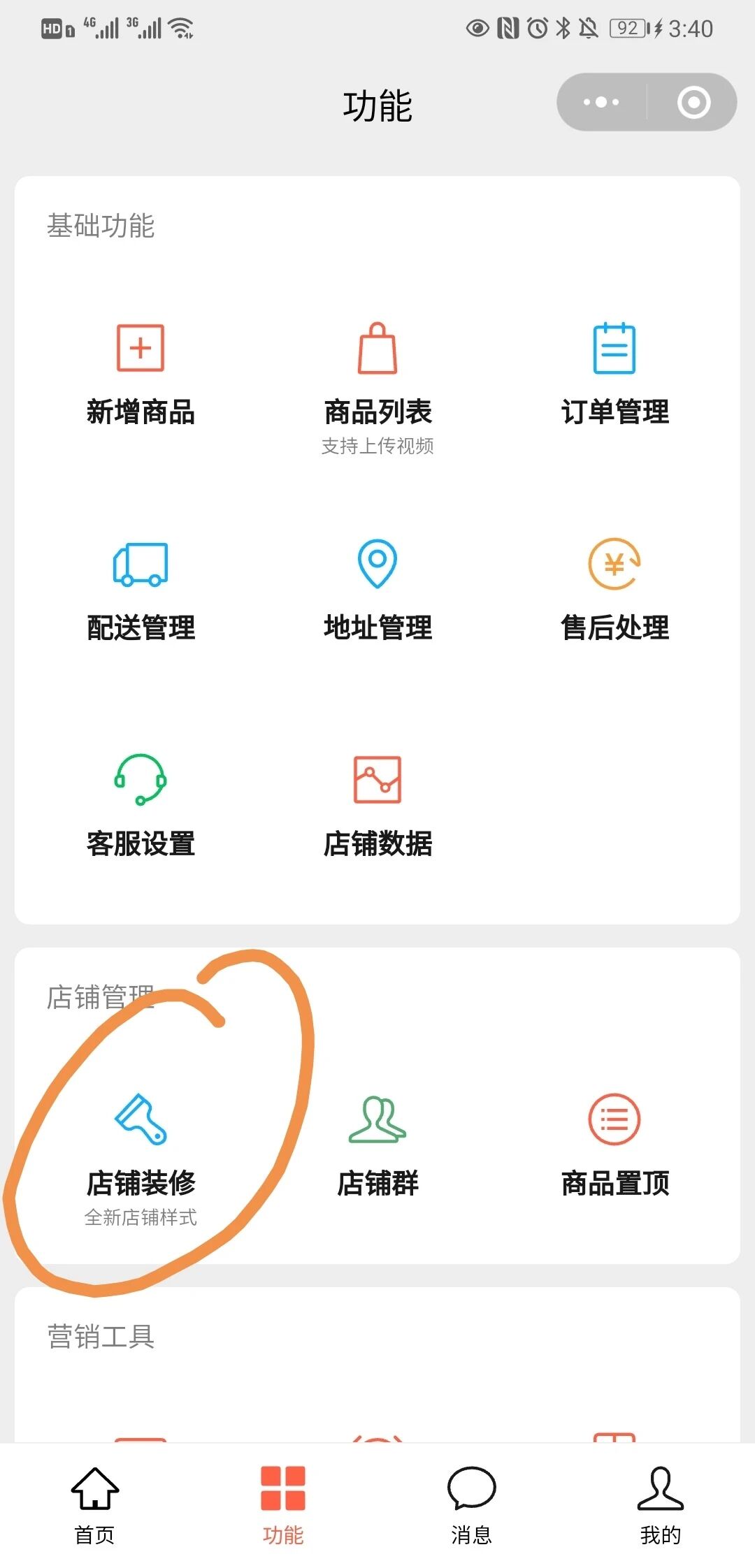Open 地址管理 address management
The height and width of the screenshot is (1568, 755).
point(377,591)
